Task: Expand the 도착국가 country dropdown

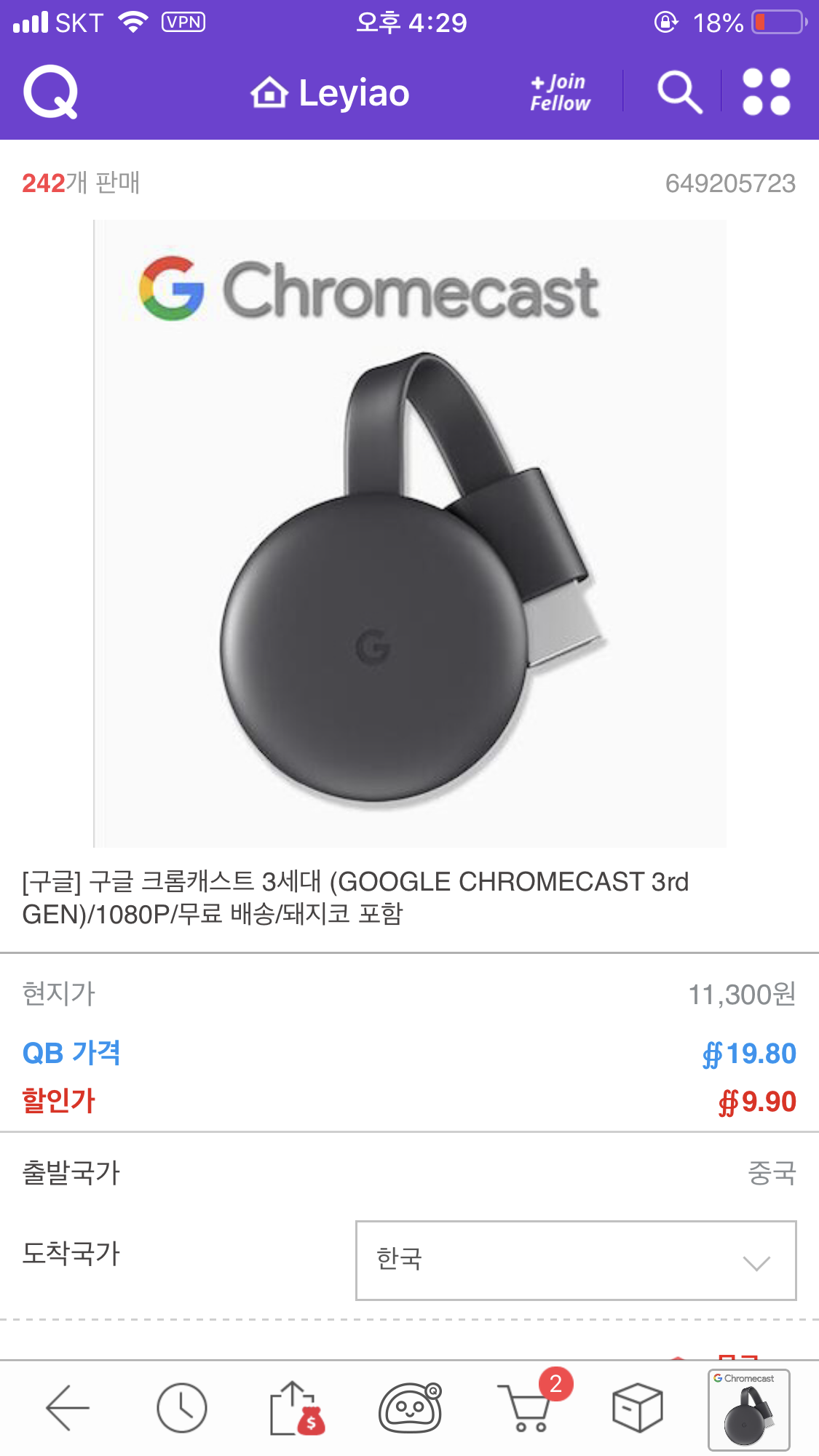Action: point(575,1260)
